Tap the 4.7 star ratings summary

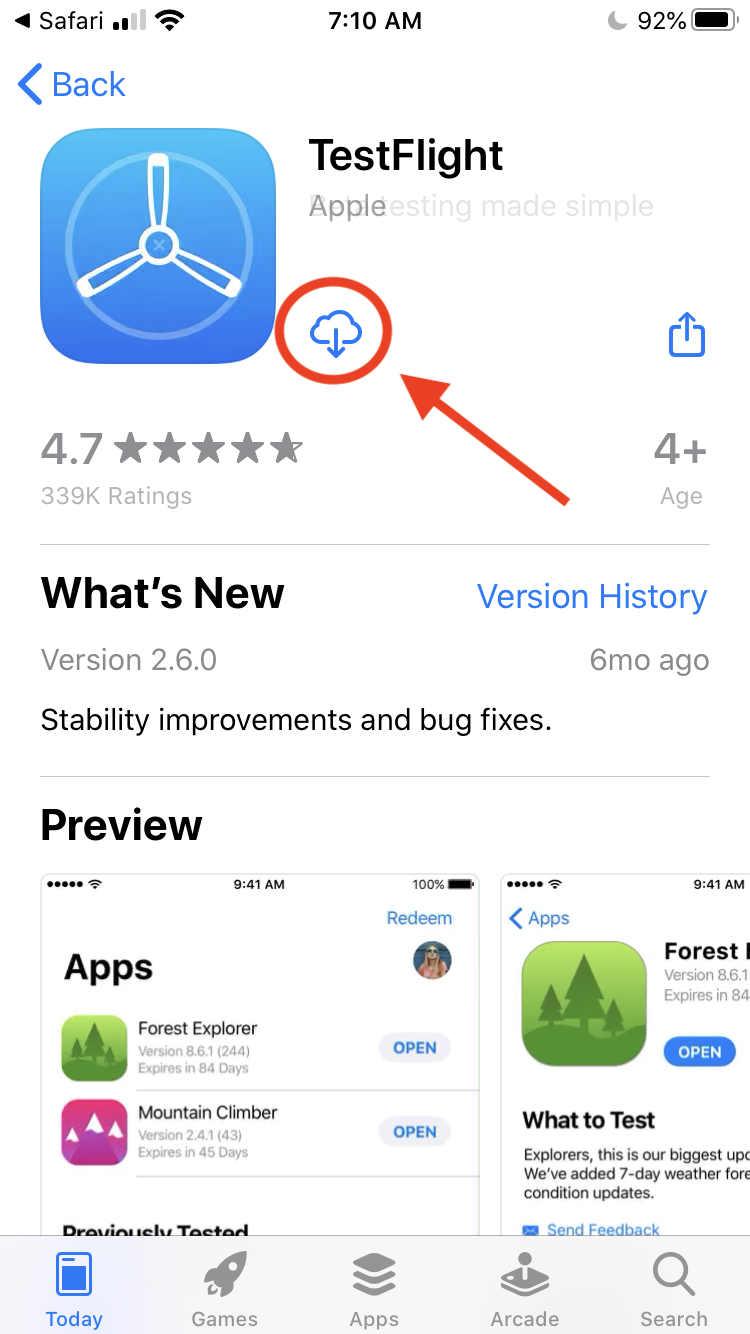pos(171,468)
